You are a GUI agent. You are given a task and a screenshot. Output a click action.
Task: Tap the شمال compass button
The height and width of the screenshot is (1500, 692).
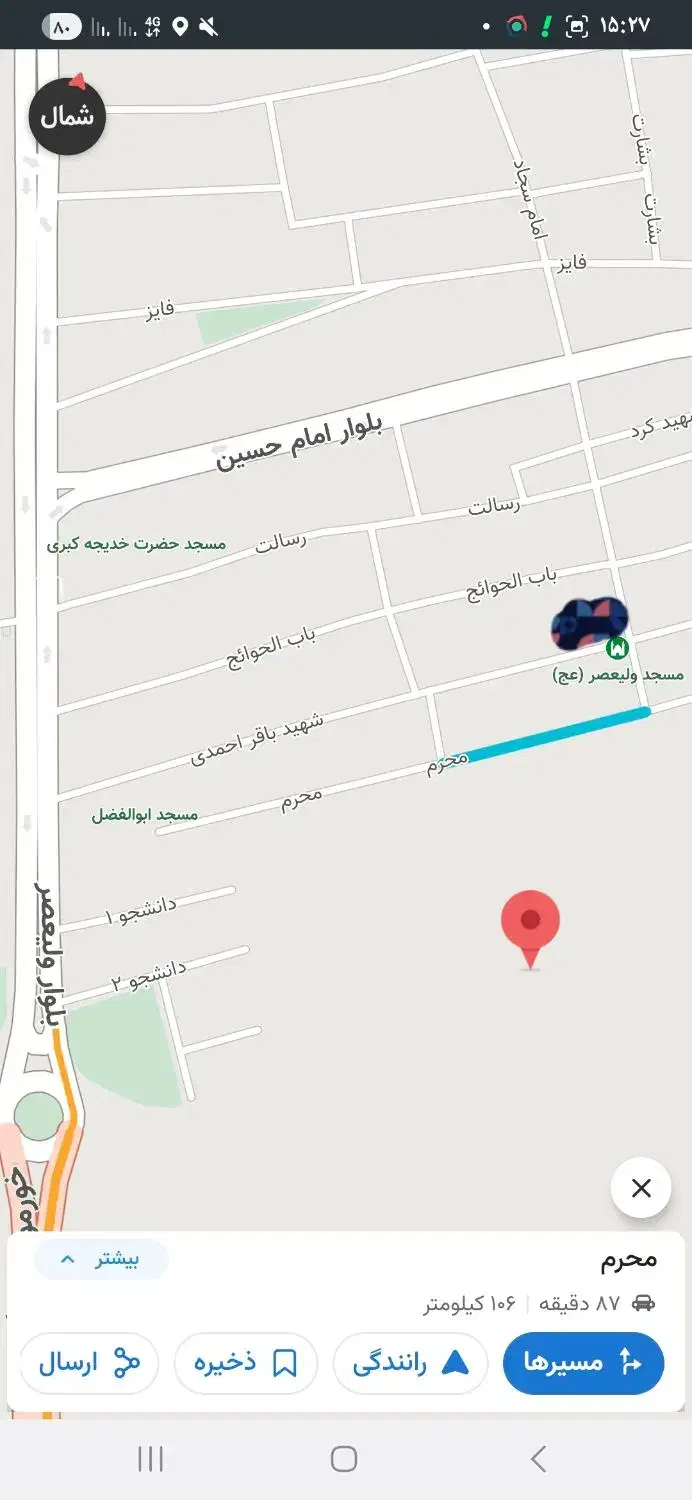click(67, 115)
